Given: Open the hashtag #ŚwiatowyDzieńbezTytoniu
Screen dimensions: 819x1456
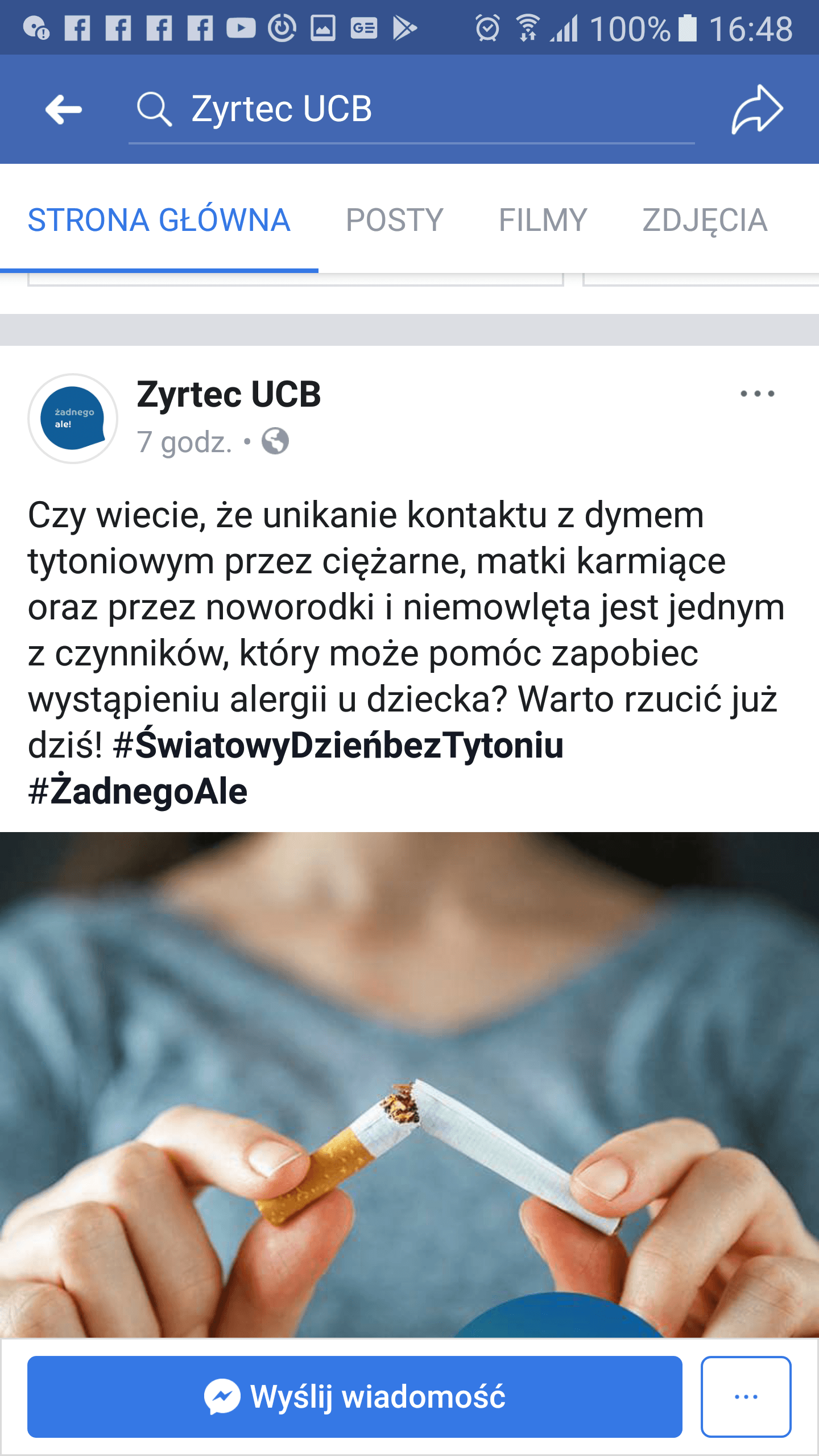Looking at the screenshot, I should click(x=338, y=745).
